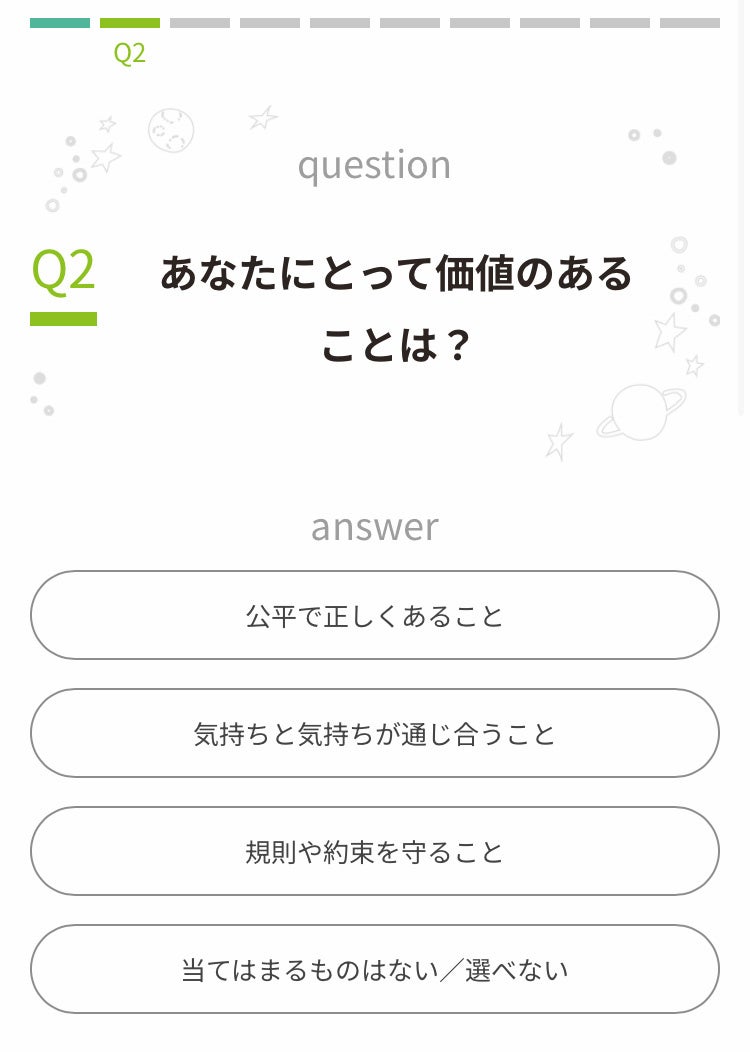The height and width of the screenshot is (1052, 750).
Task: Answer with 当てはまるものはない／選べない
Action: click(x=375, y=969)
